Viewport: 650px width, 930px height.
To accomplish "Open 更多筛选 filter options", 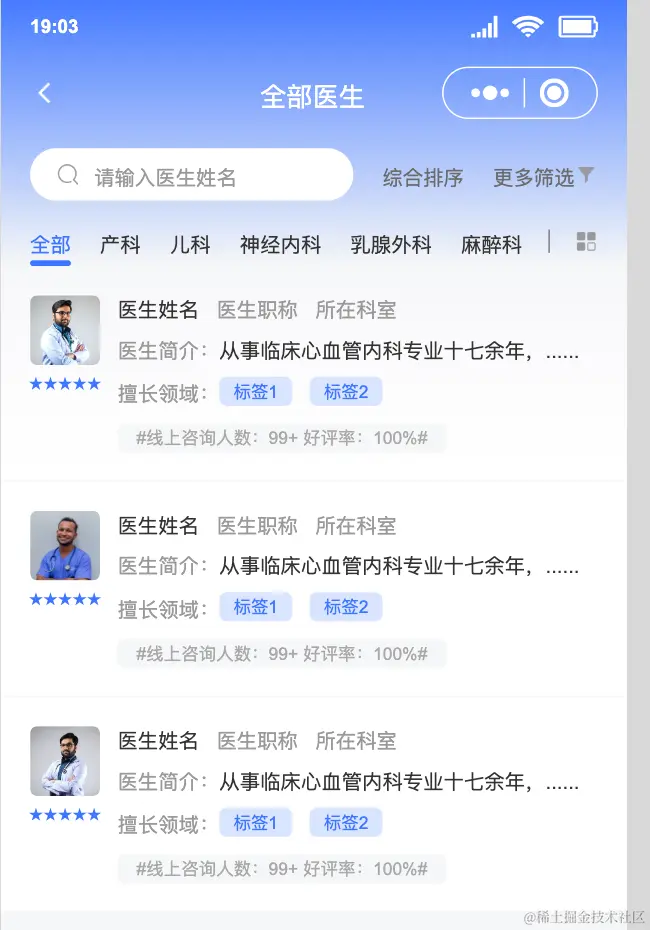I will 543,177.
